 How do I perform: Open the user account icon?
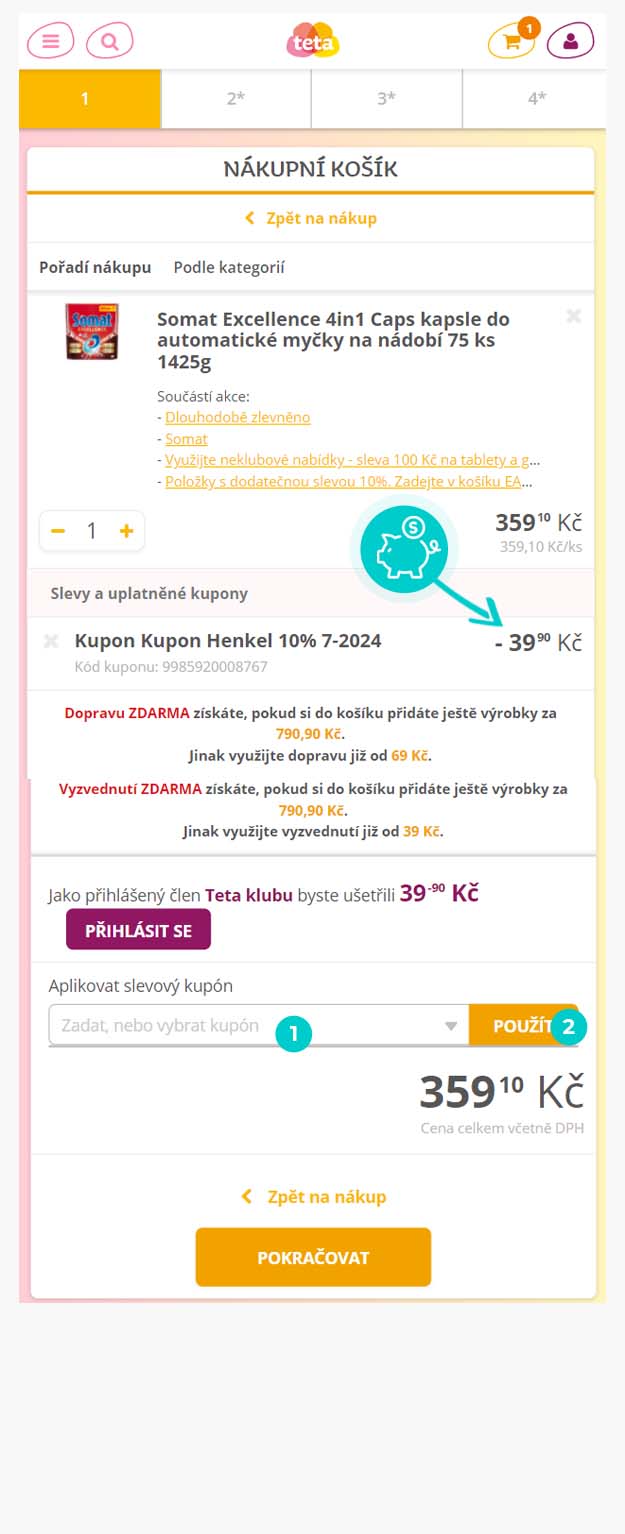(570, 41)
